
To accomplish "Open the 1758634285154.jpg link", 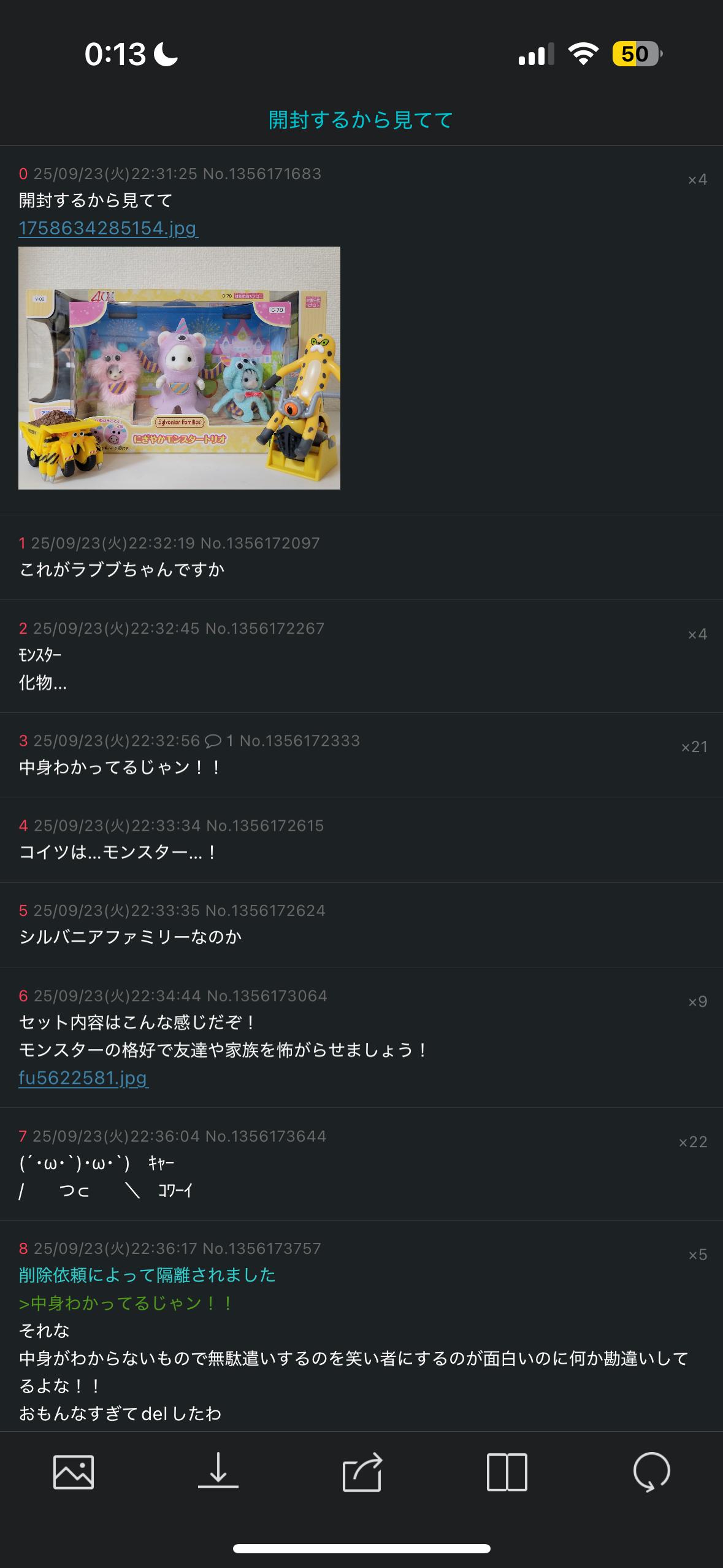I will pos(108,228).
